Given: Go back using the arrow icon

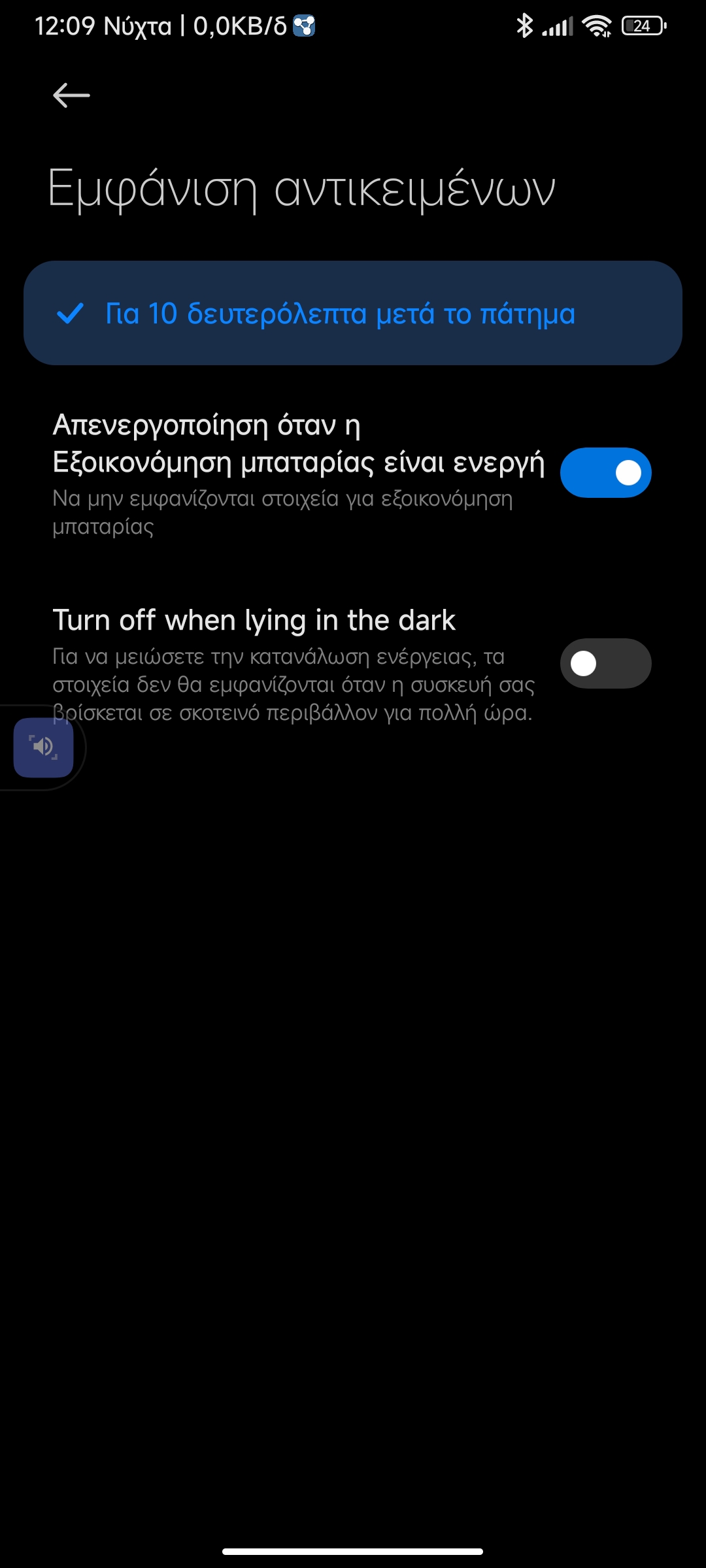Looking at the screenshot, I should pos(71,95).
